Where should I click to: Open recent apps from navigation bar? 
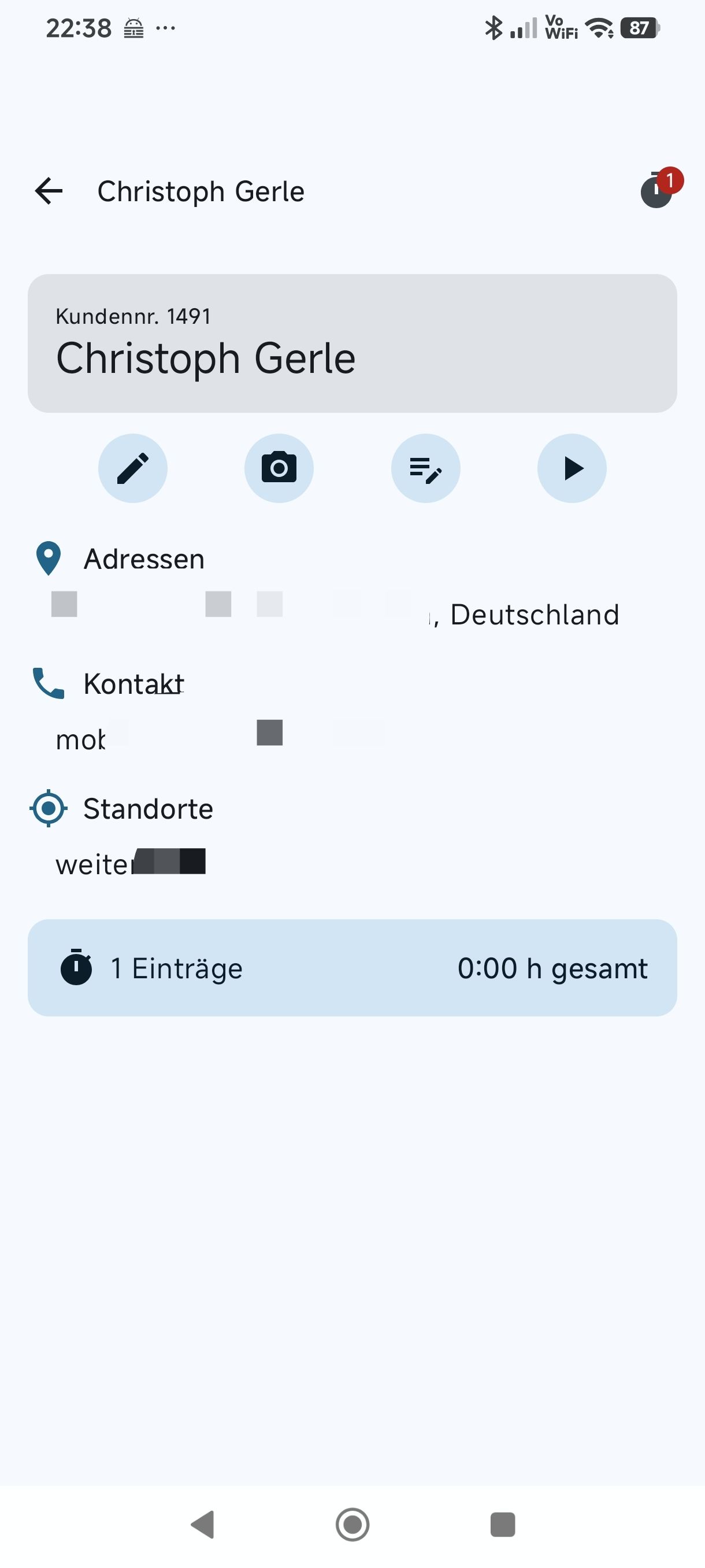[x=502, y=1524]
